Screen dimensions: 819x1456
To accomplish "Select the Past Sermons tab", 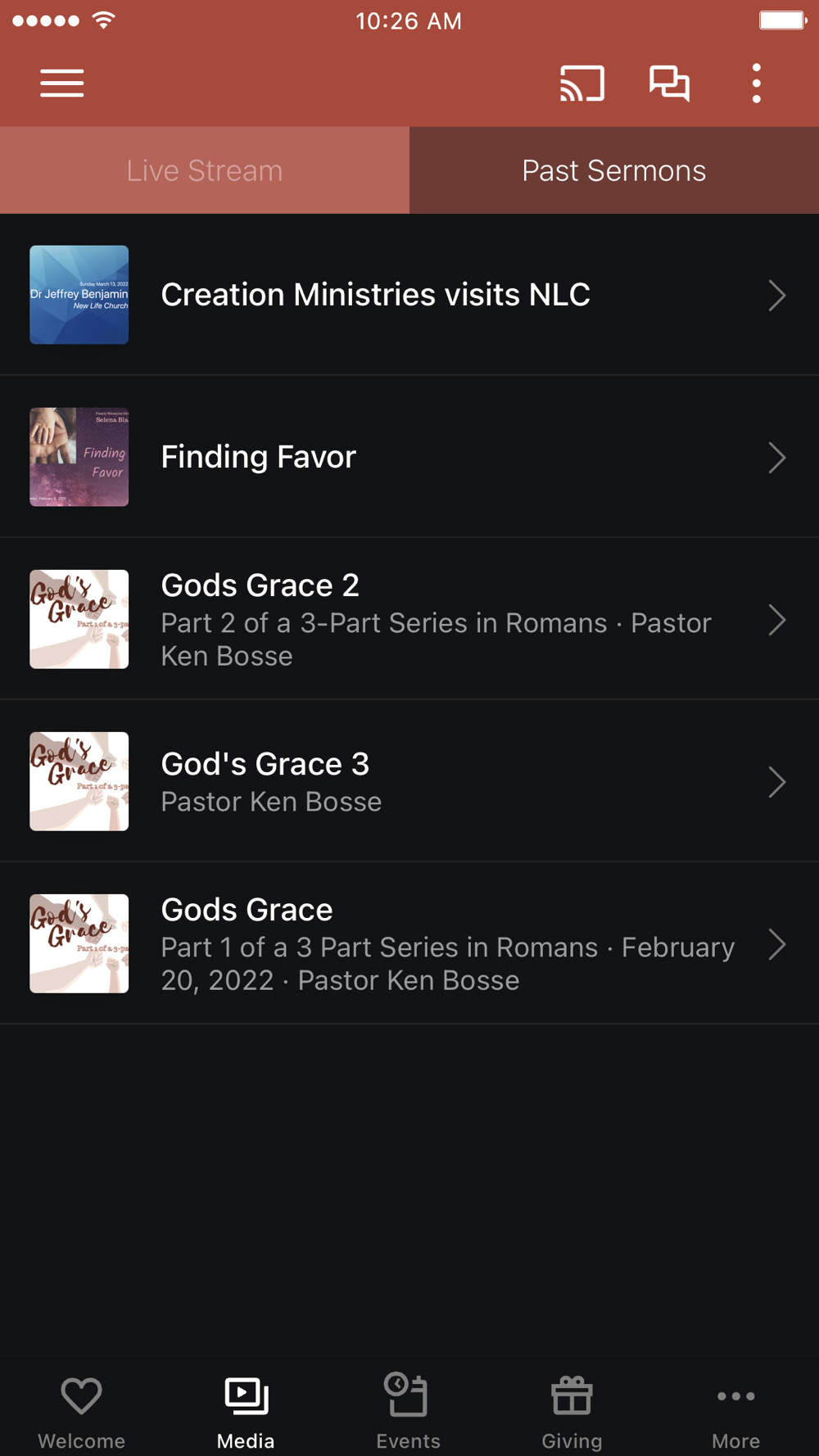I will 614,170.
